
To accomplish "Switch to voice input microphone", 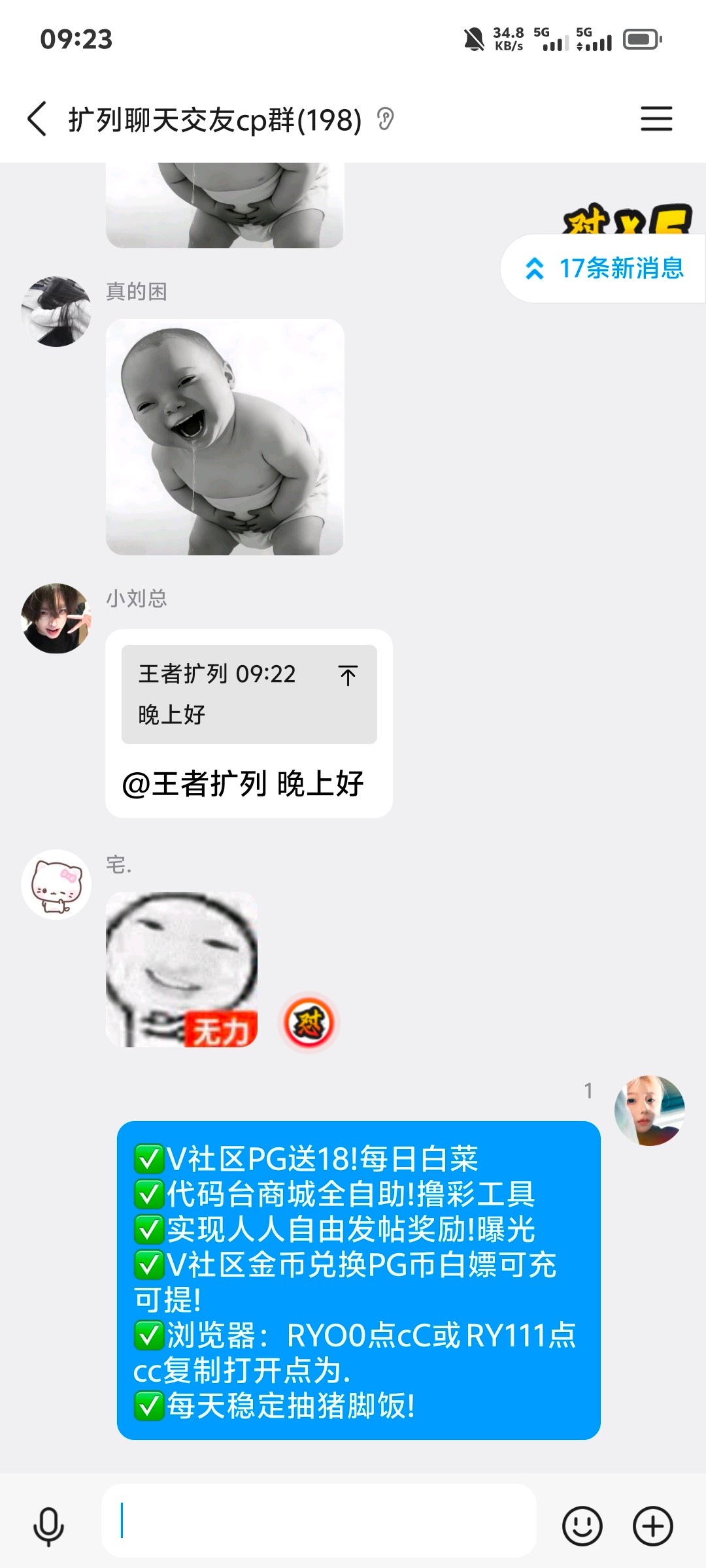I will click(49, 1526).
